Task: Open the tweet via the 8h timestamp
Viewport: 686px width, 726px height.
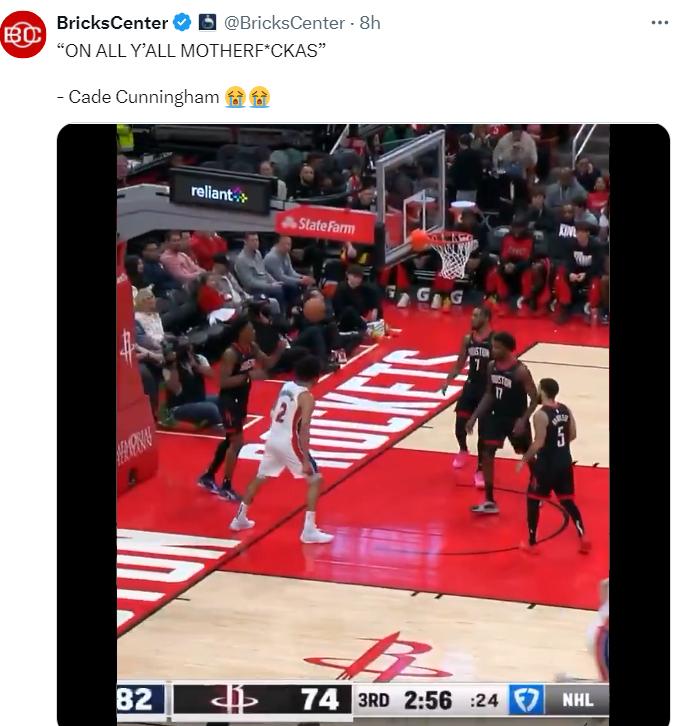Action: pyautogui.click(x=370, y=22)
